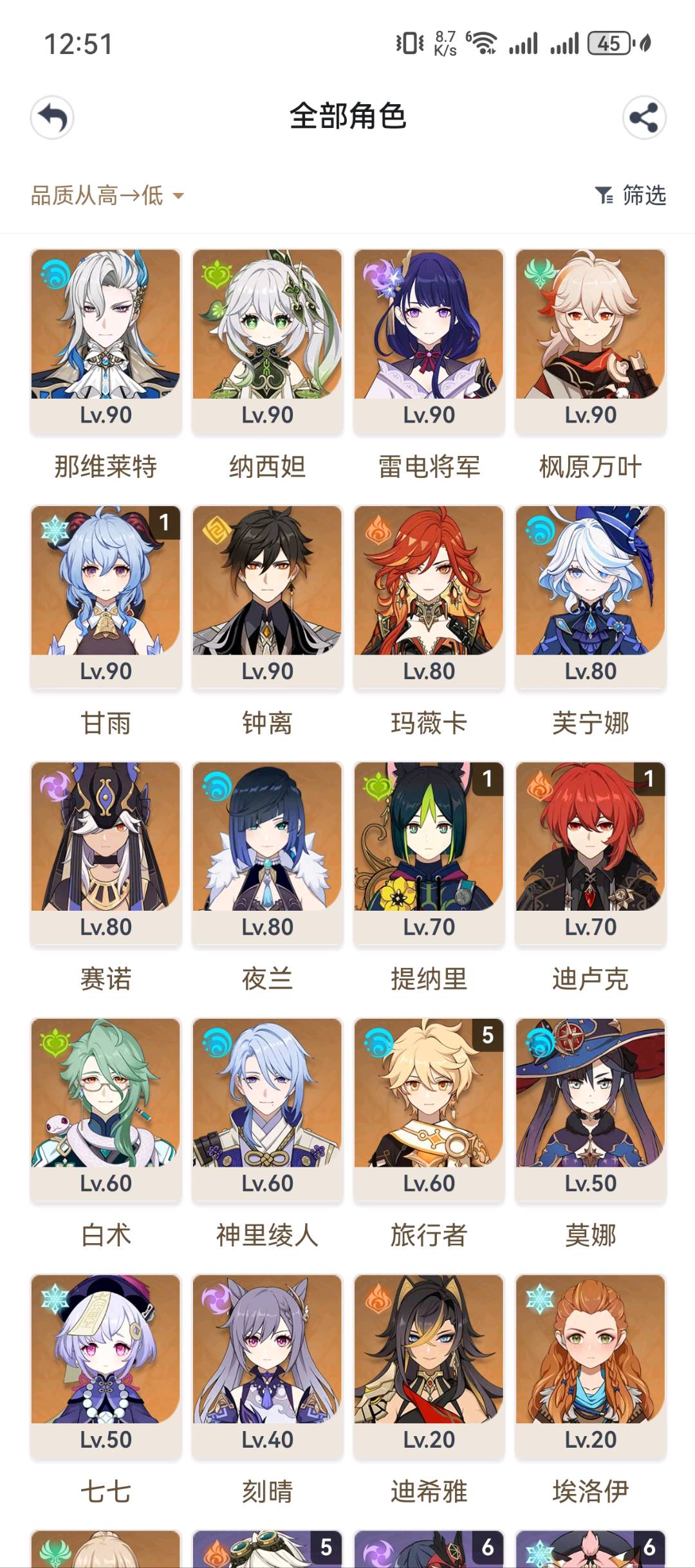
Task: Open character 那维莱特
Action: pyautogui.click(x=106, y=341)
